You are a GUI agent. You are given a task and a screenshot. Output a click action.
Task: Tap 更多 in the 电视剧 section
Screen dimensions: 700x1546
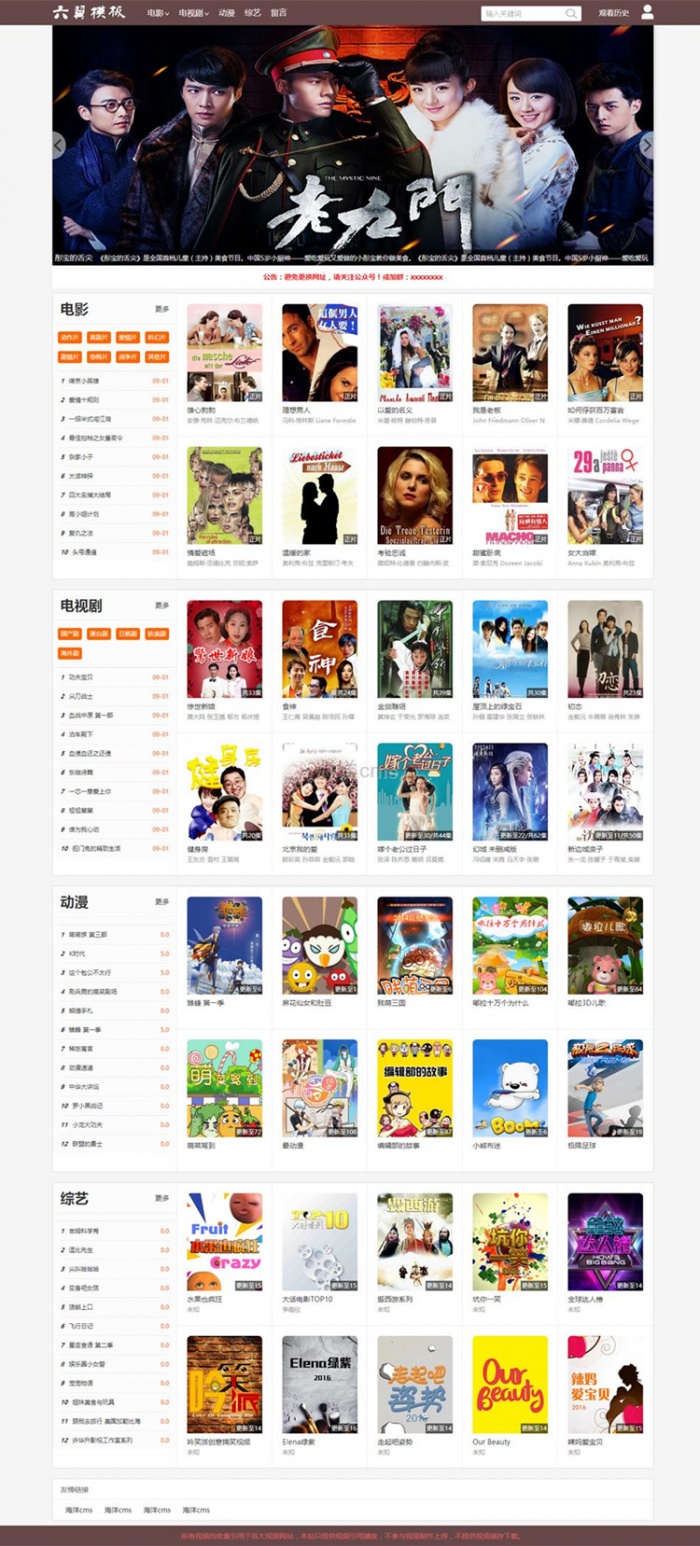pos(162,605)
